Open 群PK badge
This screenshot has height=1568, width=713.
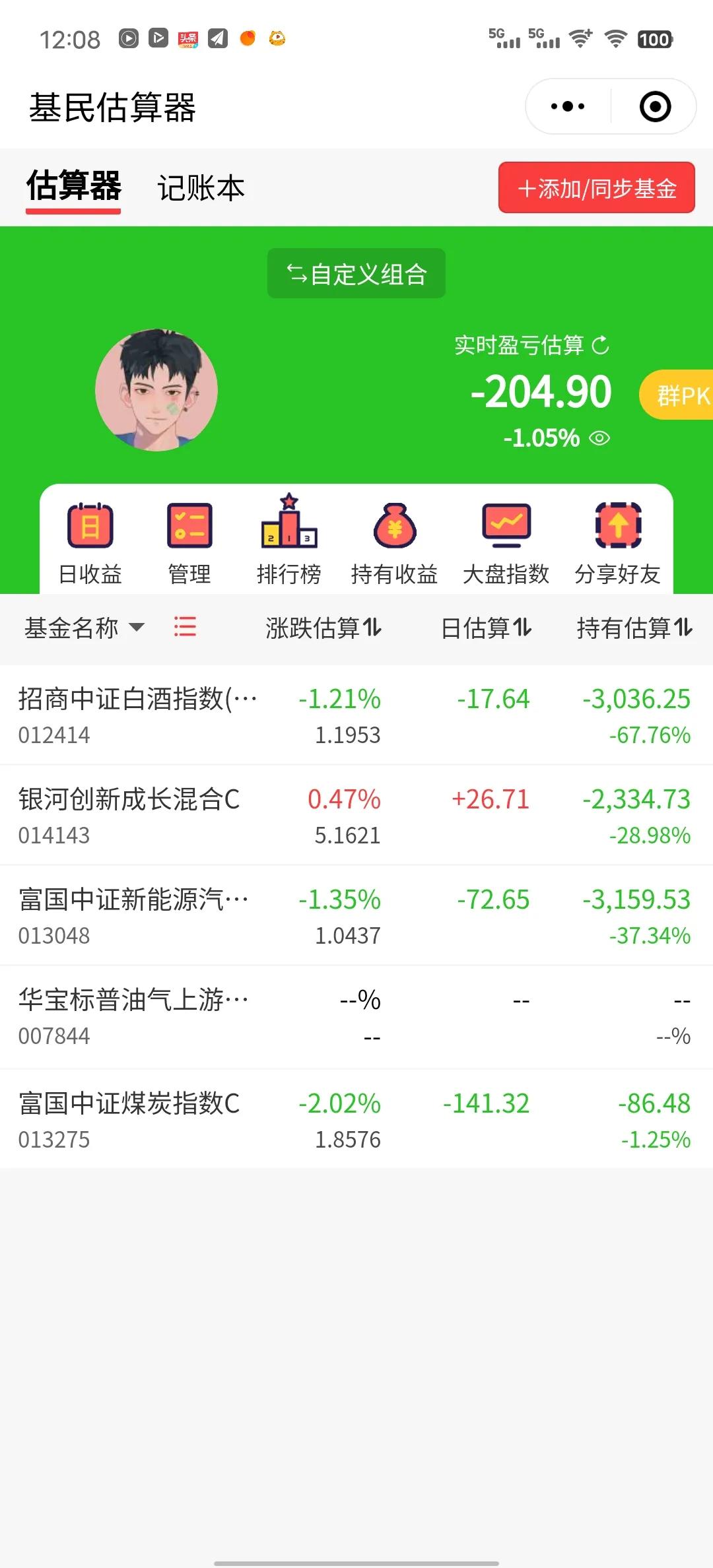679,396
